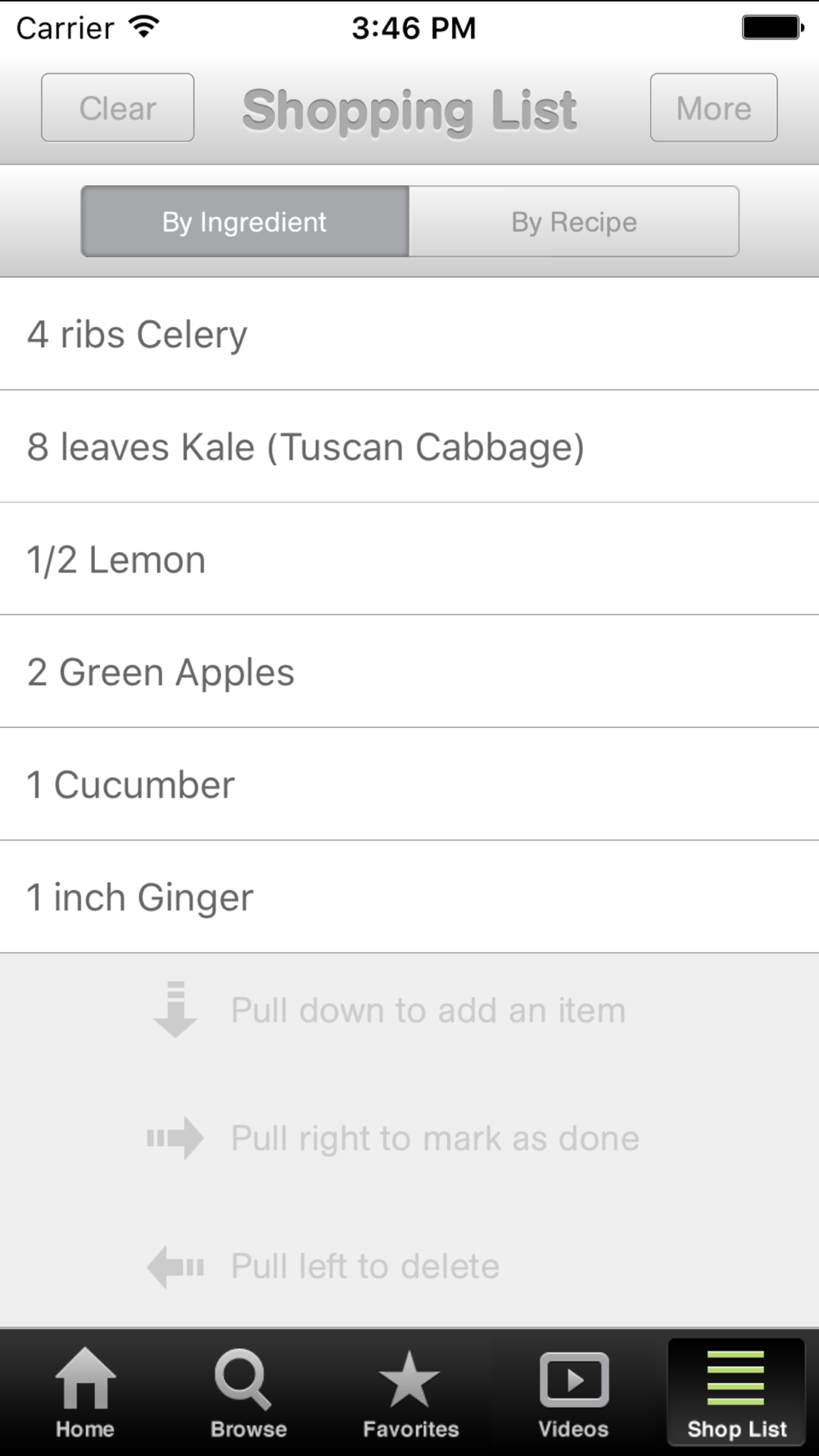
Task: Open the 2 Green Apples item
Action: (409, 671)
